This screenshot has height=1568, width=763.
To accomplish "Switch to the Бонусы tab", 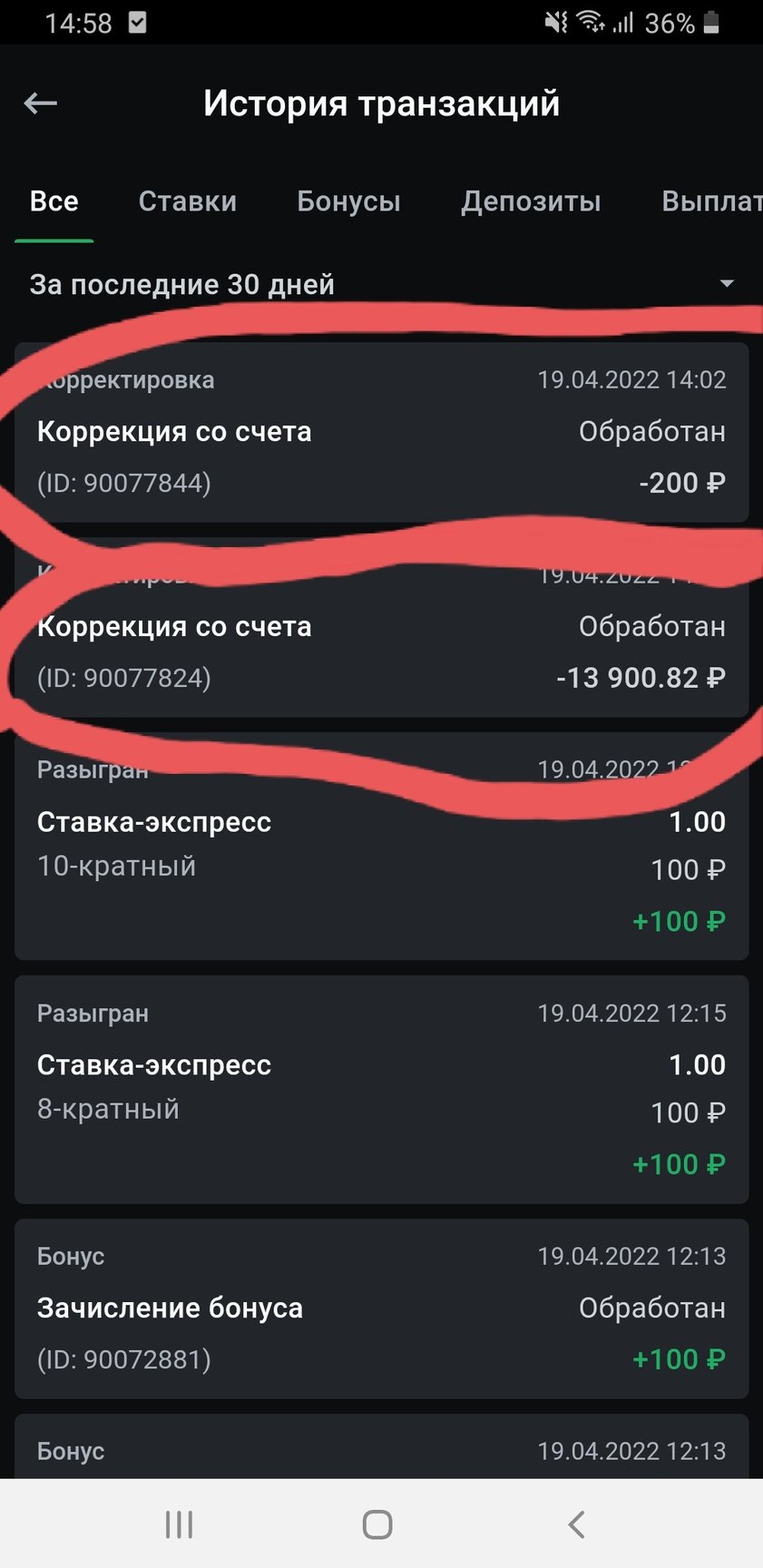I will (348, 201).
